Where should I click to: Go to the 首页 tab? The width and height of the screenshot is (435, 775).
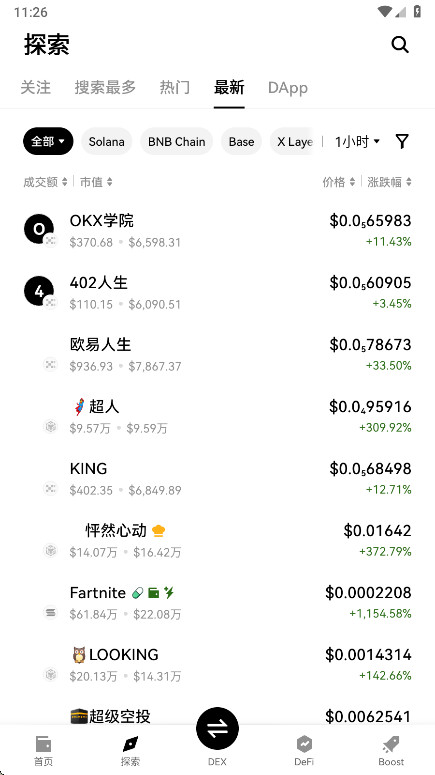(x=44, y=750)
